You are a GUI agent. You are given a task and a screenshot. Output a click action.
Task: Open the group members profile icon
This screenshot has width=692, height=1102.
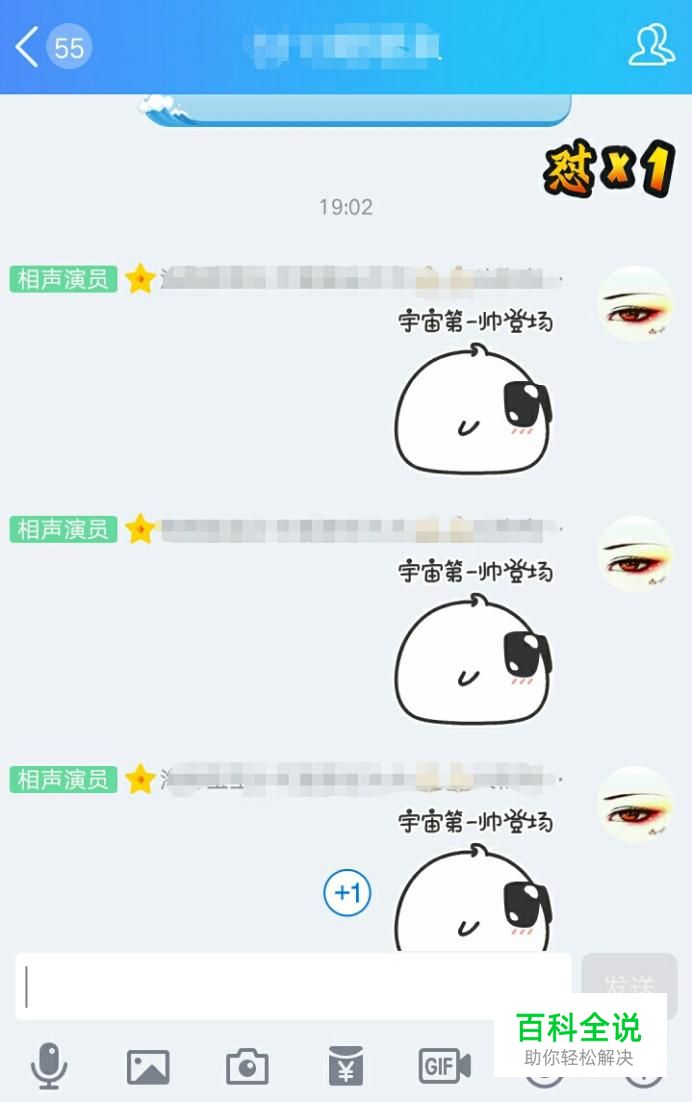pos(651,46)
